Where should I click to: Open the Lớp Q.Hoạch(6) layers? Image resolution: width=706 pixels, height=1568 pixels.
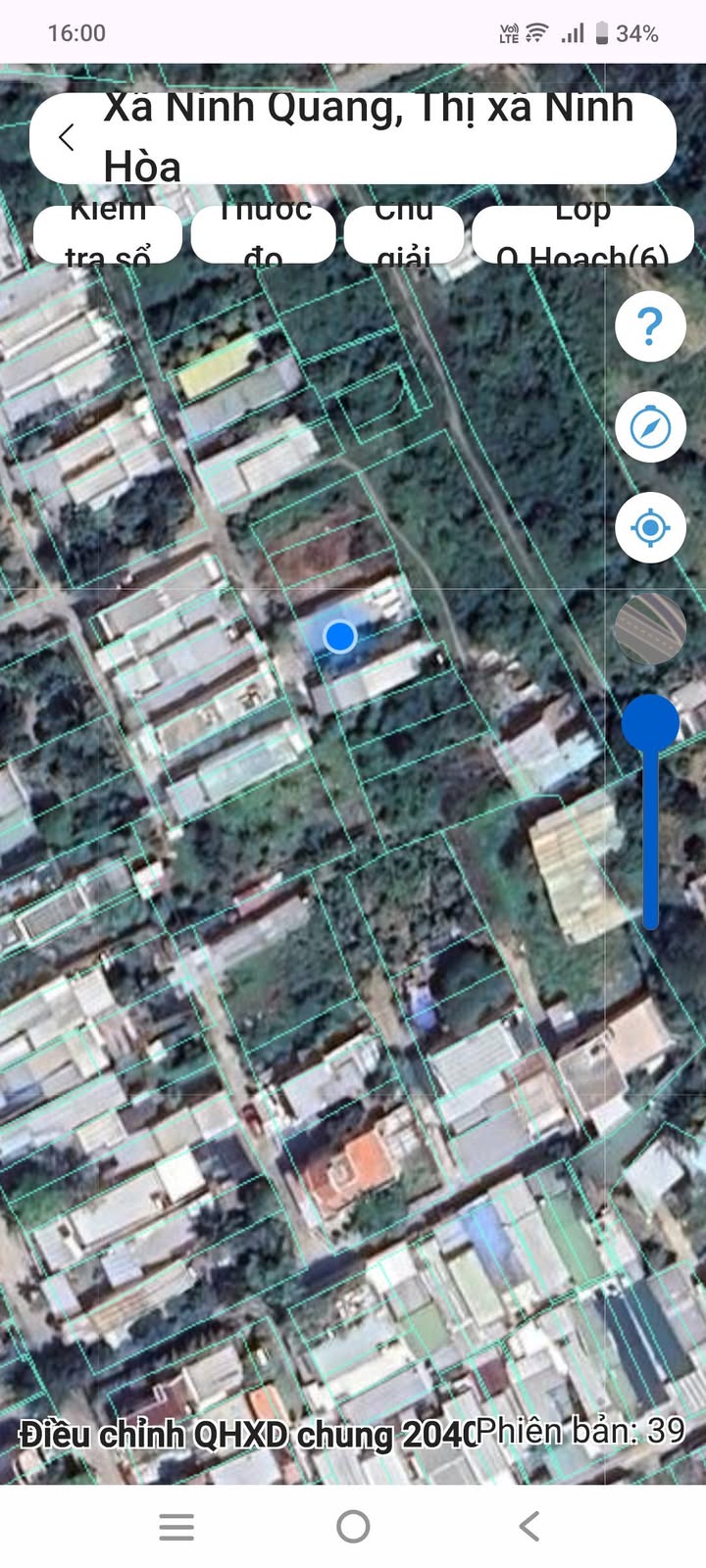coord(582,235)
